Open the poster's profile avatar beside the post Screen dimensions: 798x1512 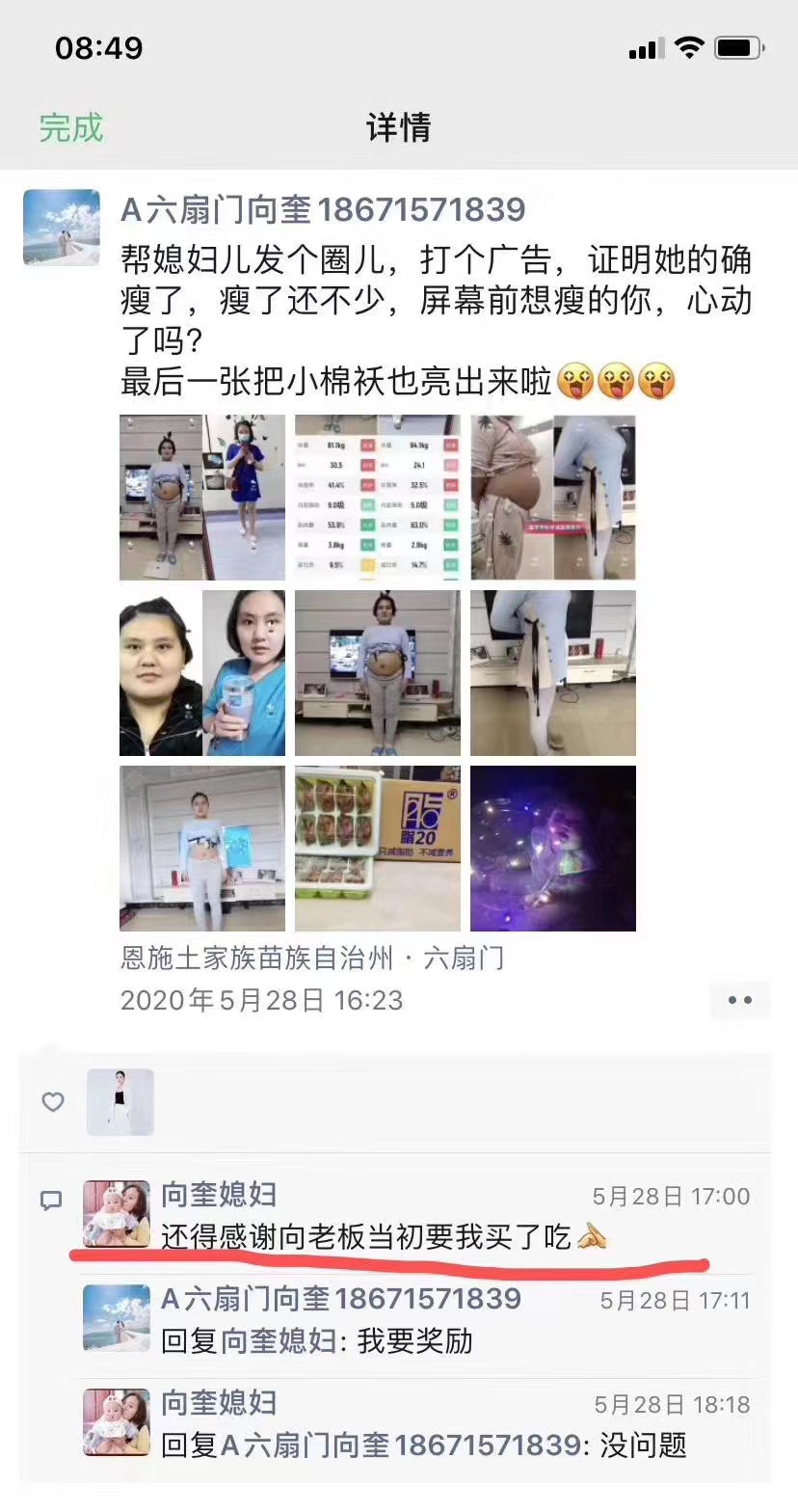tap(62, 228)
